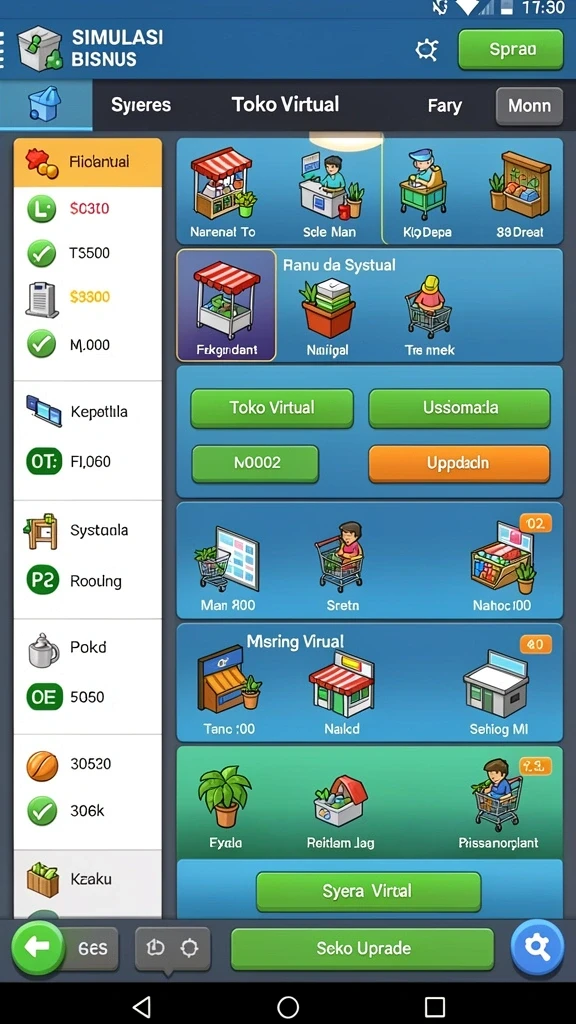Switch to the Syieres tab
The height and width of the screenshot is (1024, 576).
click(141, 105)
